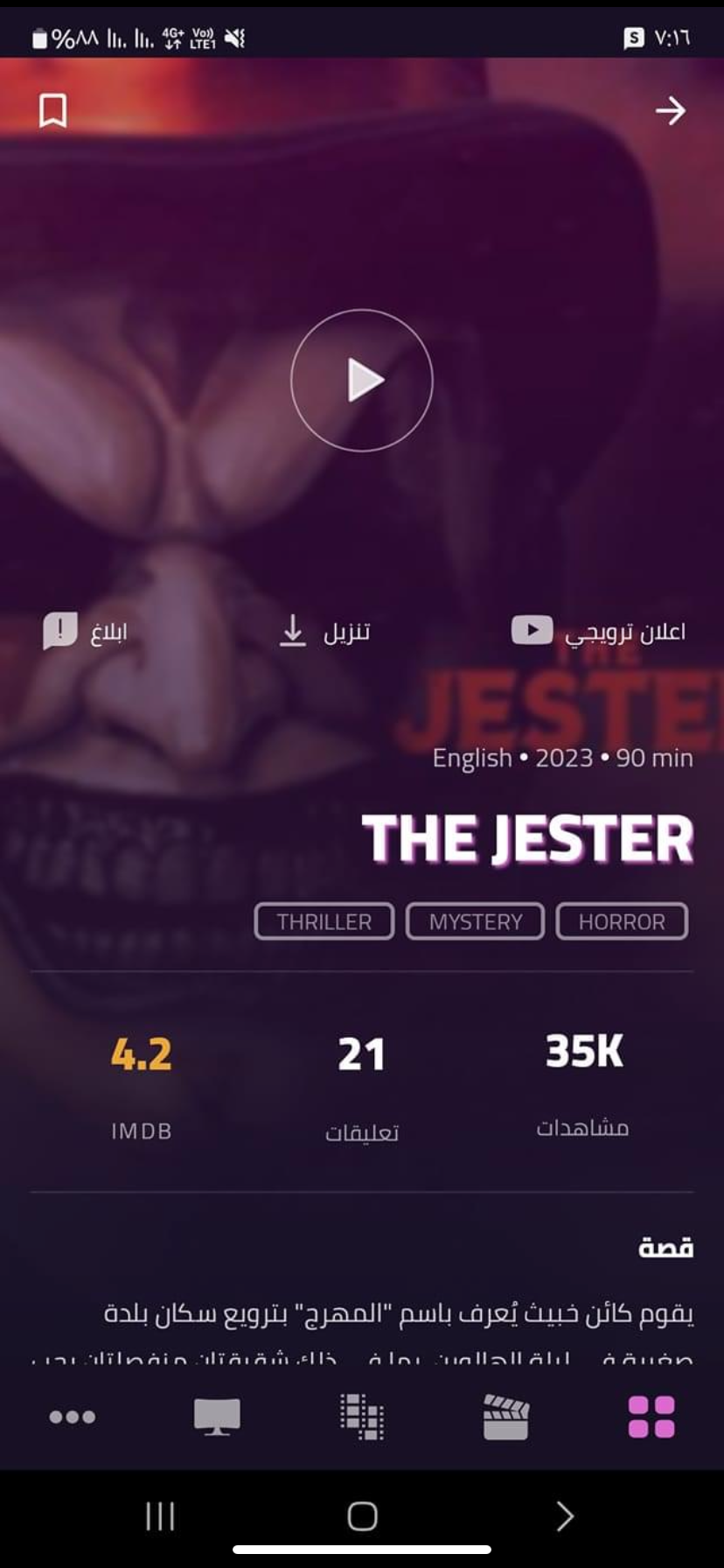Viewport: 724px width, 1568px height.
Task: Select the THRILLER genre chip
Action: coord(324,921)
